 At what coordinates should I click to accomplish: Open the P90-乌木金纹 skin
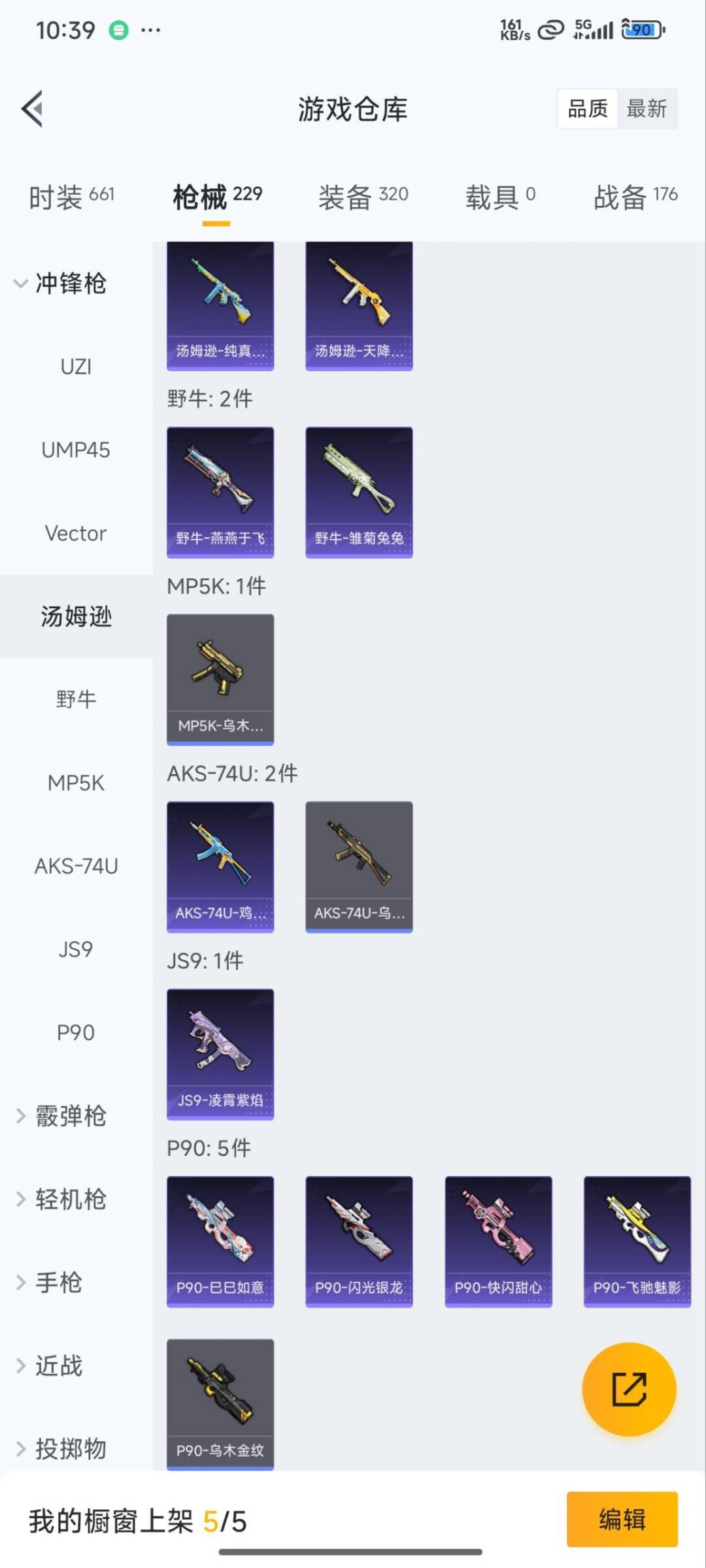tap(220, 1404)
